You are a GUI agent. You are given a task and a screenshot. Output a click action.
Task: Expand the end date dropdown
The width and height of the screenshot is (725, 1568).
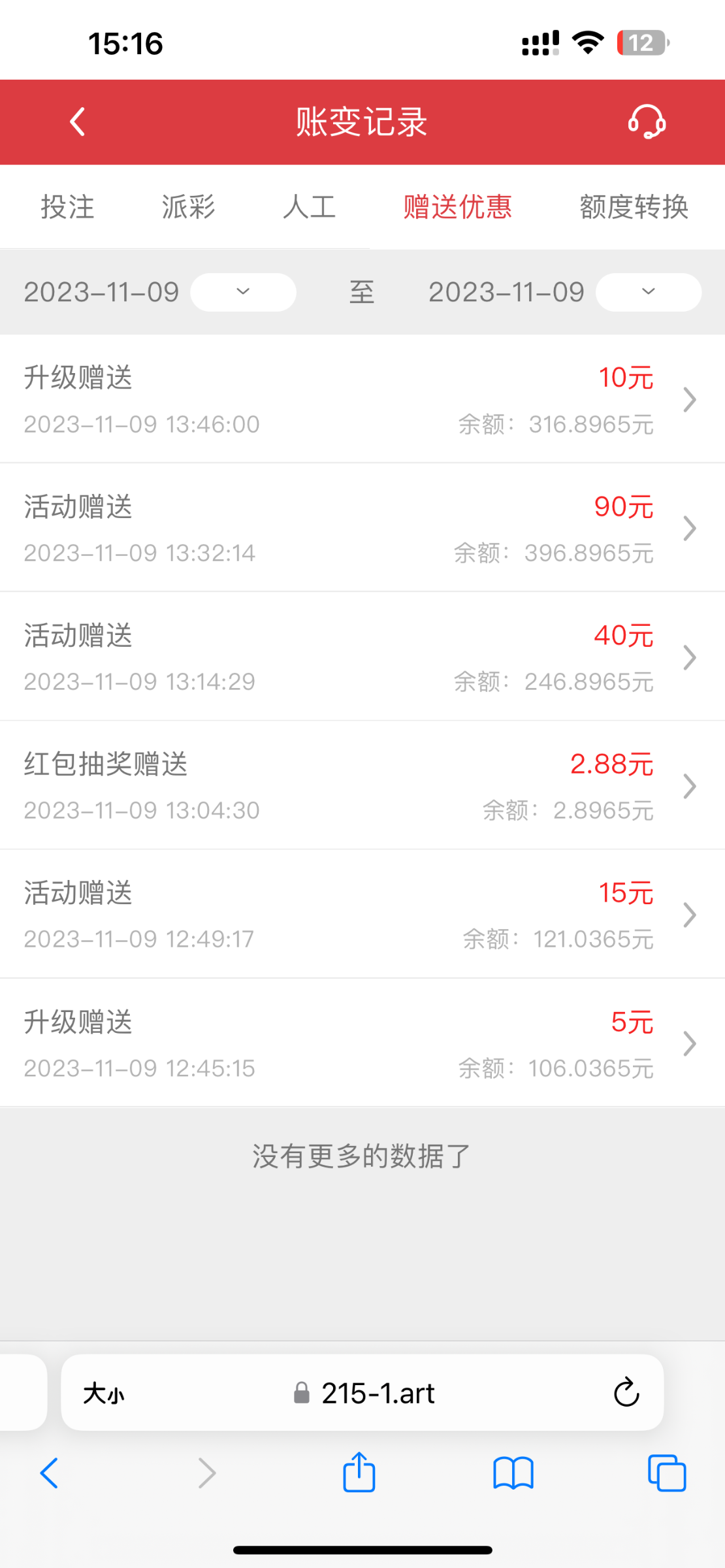click(648, 292)
